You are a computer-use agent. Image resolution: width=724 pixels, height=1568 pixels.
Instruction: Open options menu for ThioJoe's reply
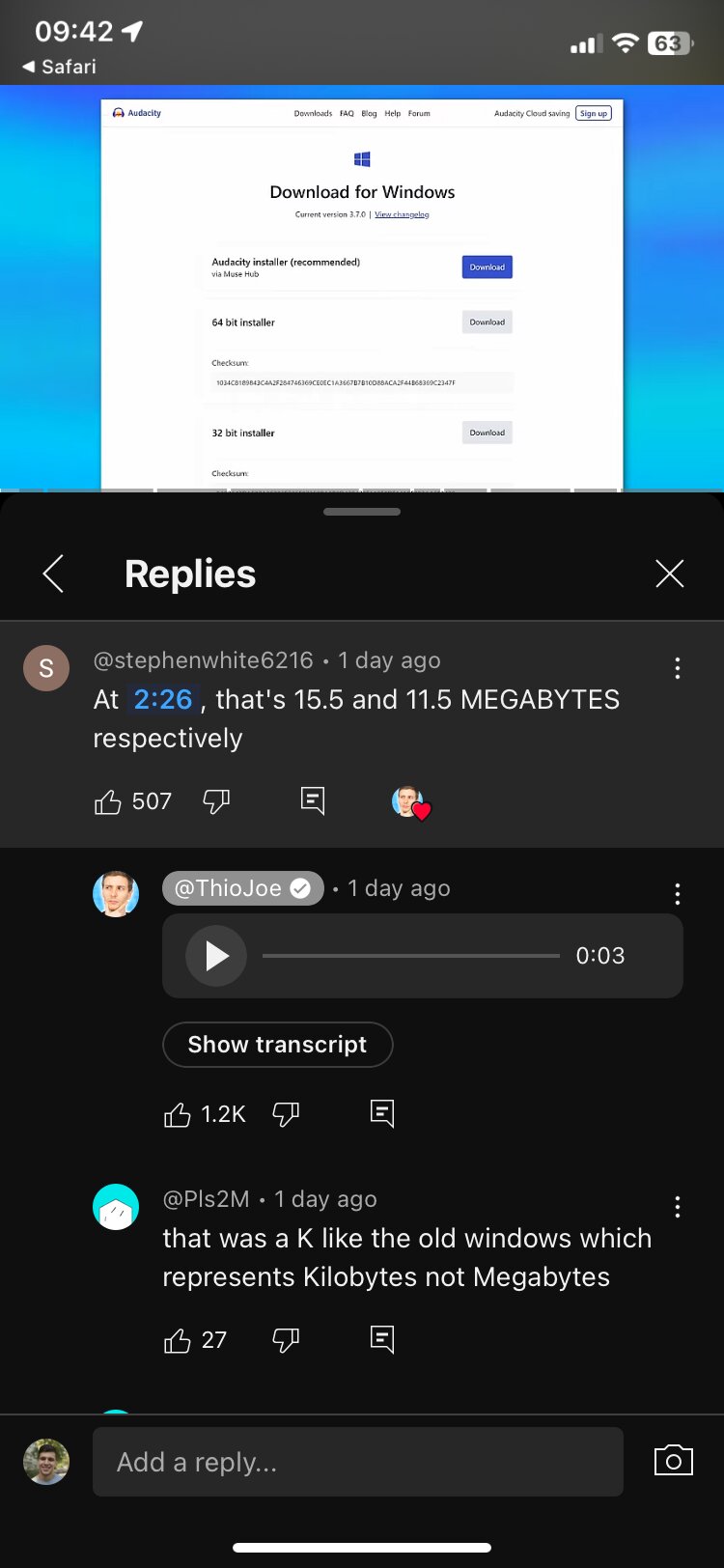point(678,894)
